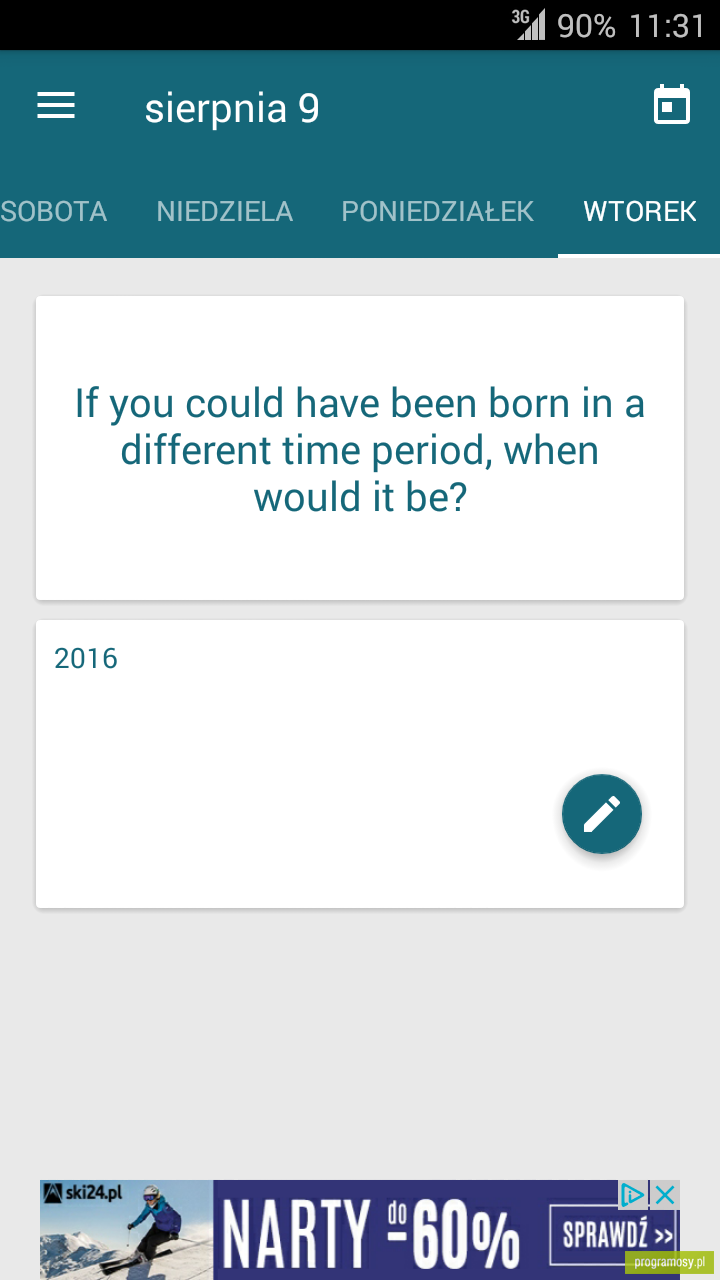The height and width of the screenshot is (1280, 720).
Task: Switch to the Sobota tab
Action: [x=54, y=212]
